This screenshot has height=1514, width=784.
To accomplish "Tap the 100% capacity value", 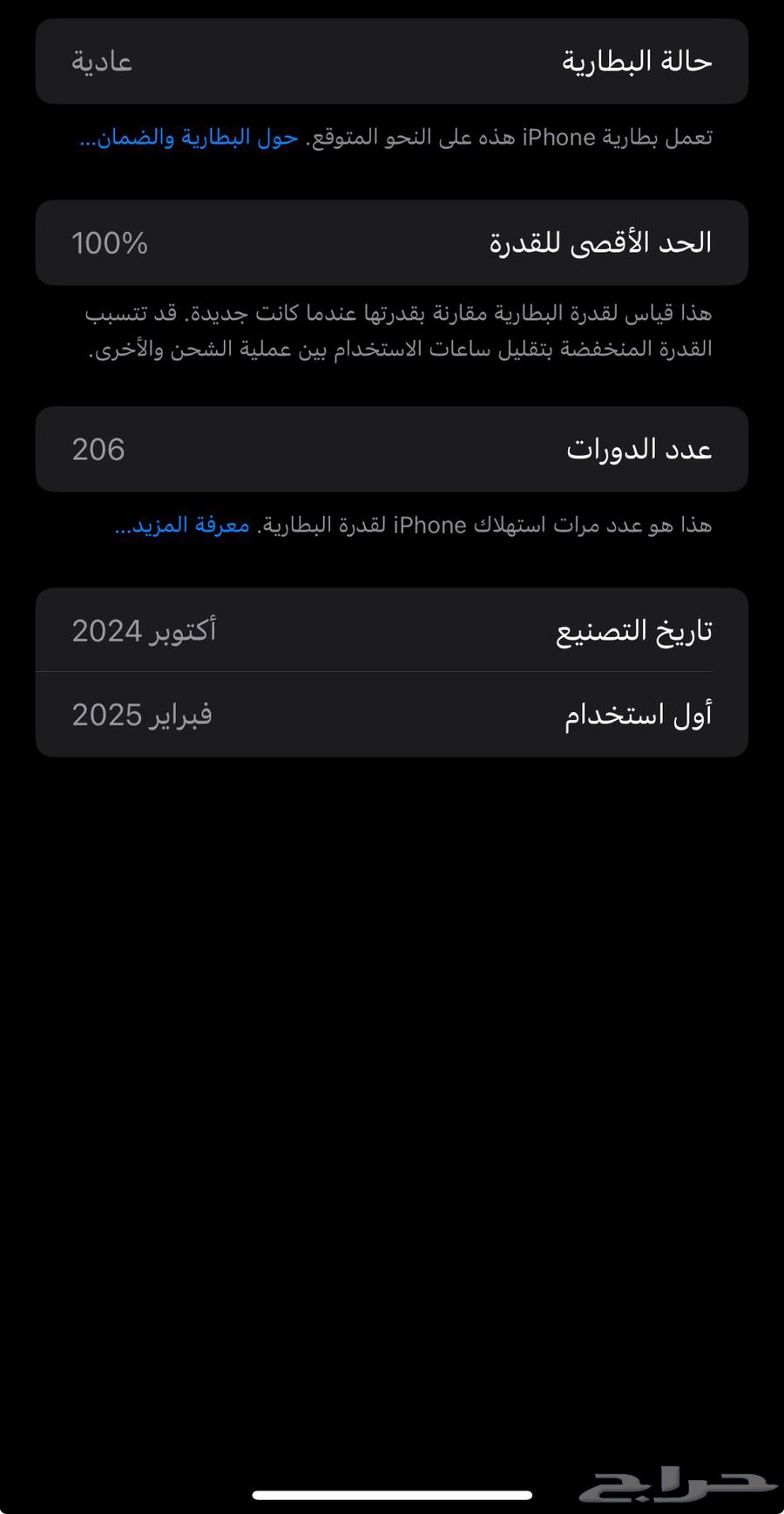I will [110, 242].
